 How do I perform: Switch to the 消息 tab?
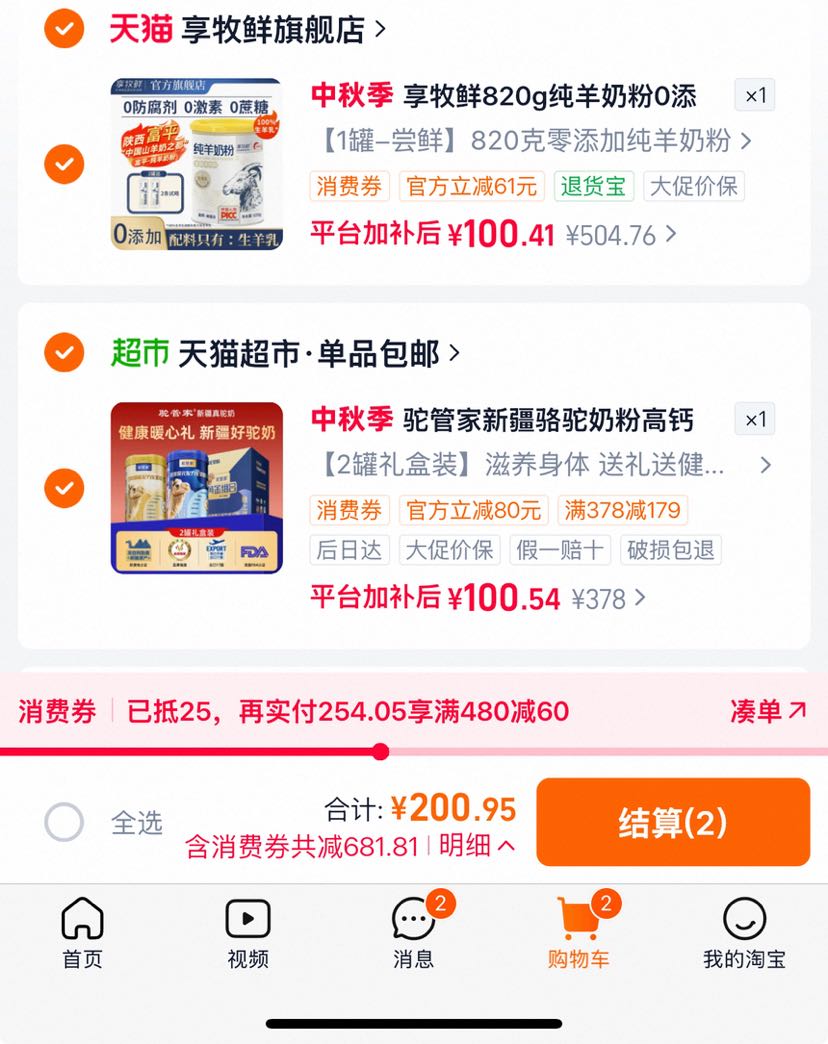pos(413,933)
